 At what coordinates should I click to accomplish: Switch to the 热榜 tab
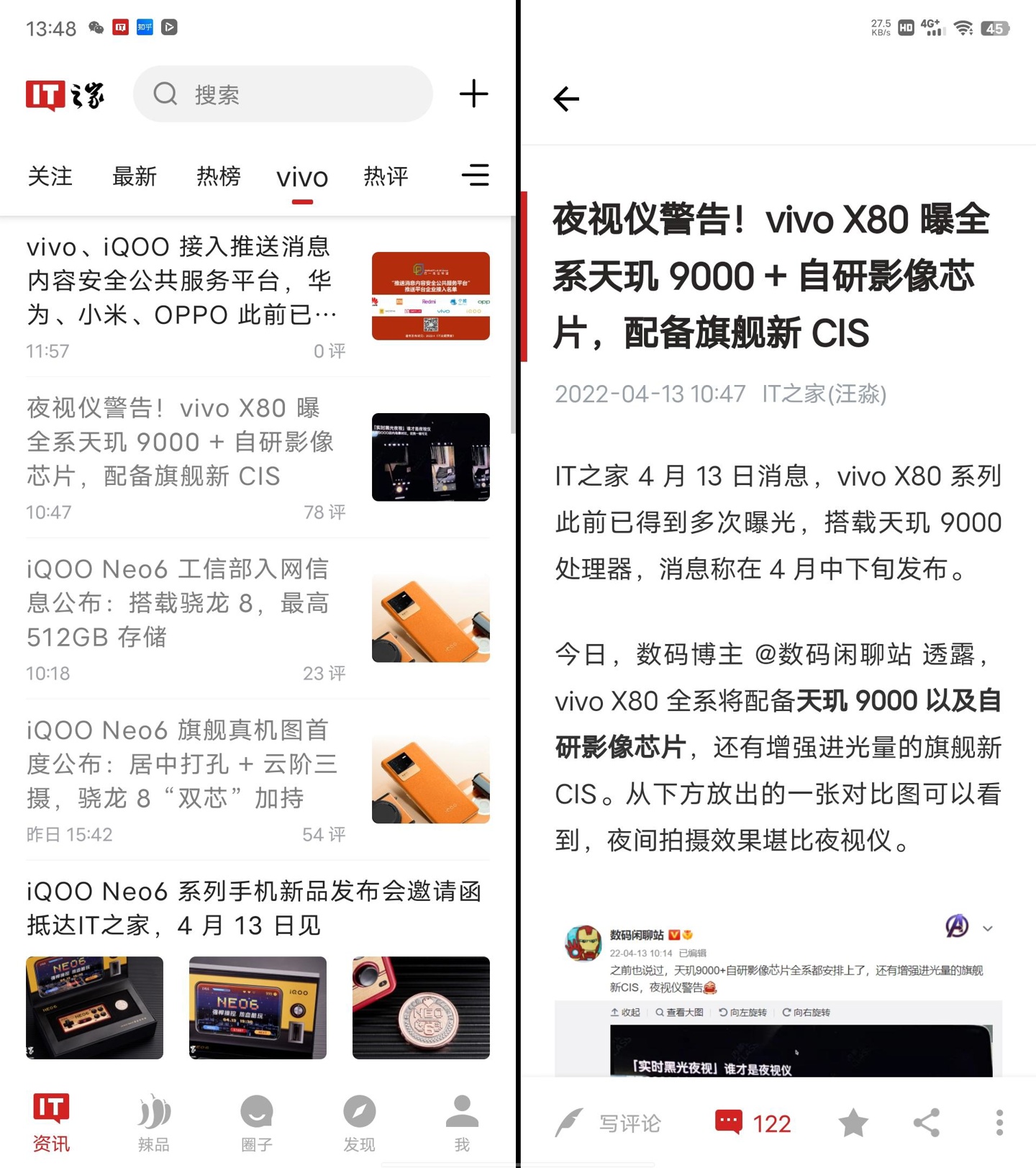[218, 176]
